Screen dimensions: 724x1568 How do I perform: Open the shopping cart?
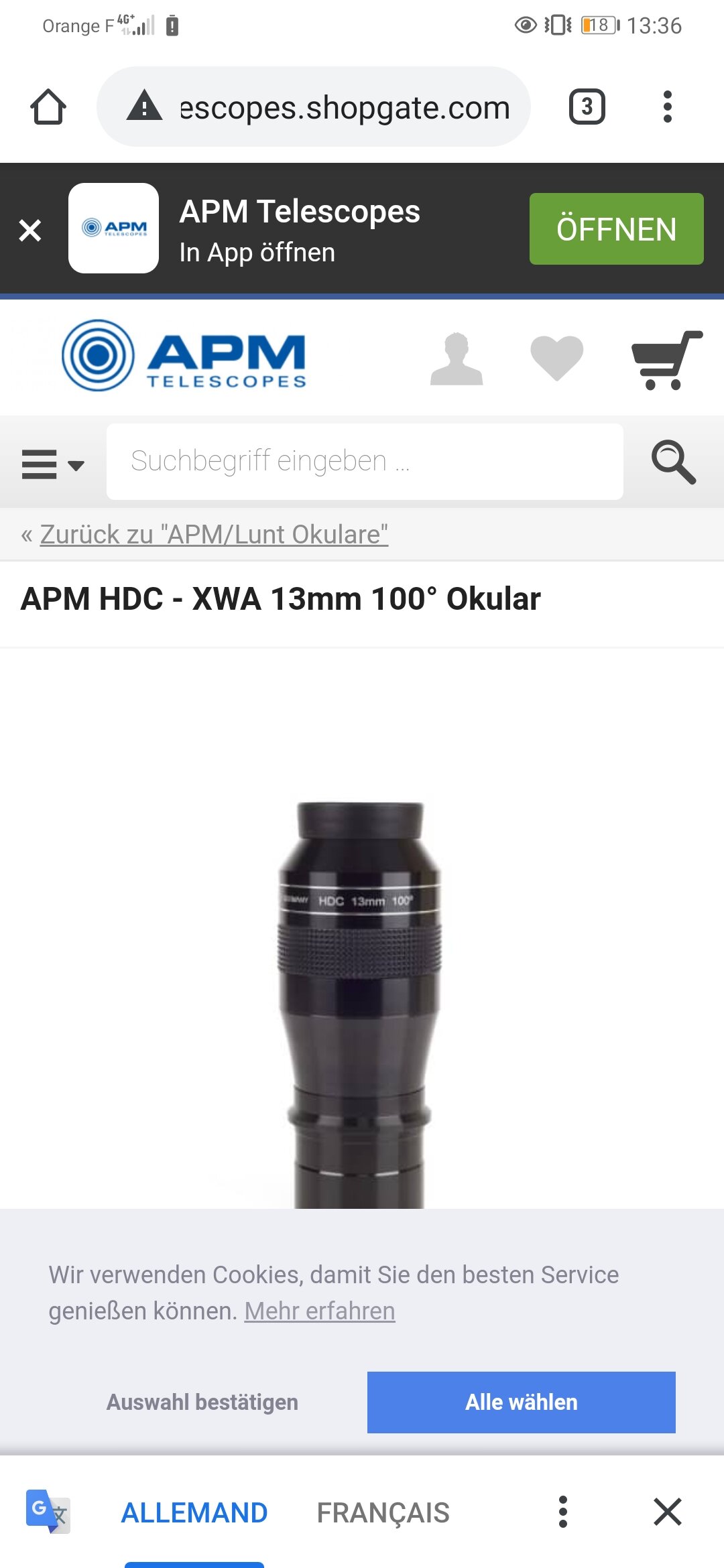pyautogui.click(x=666, y=361)
